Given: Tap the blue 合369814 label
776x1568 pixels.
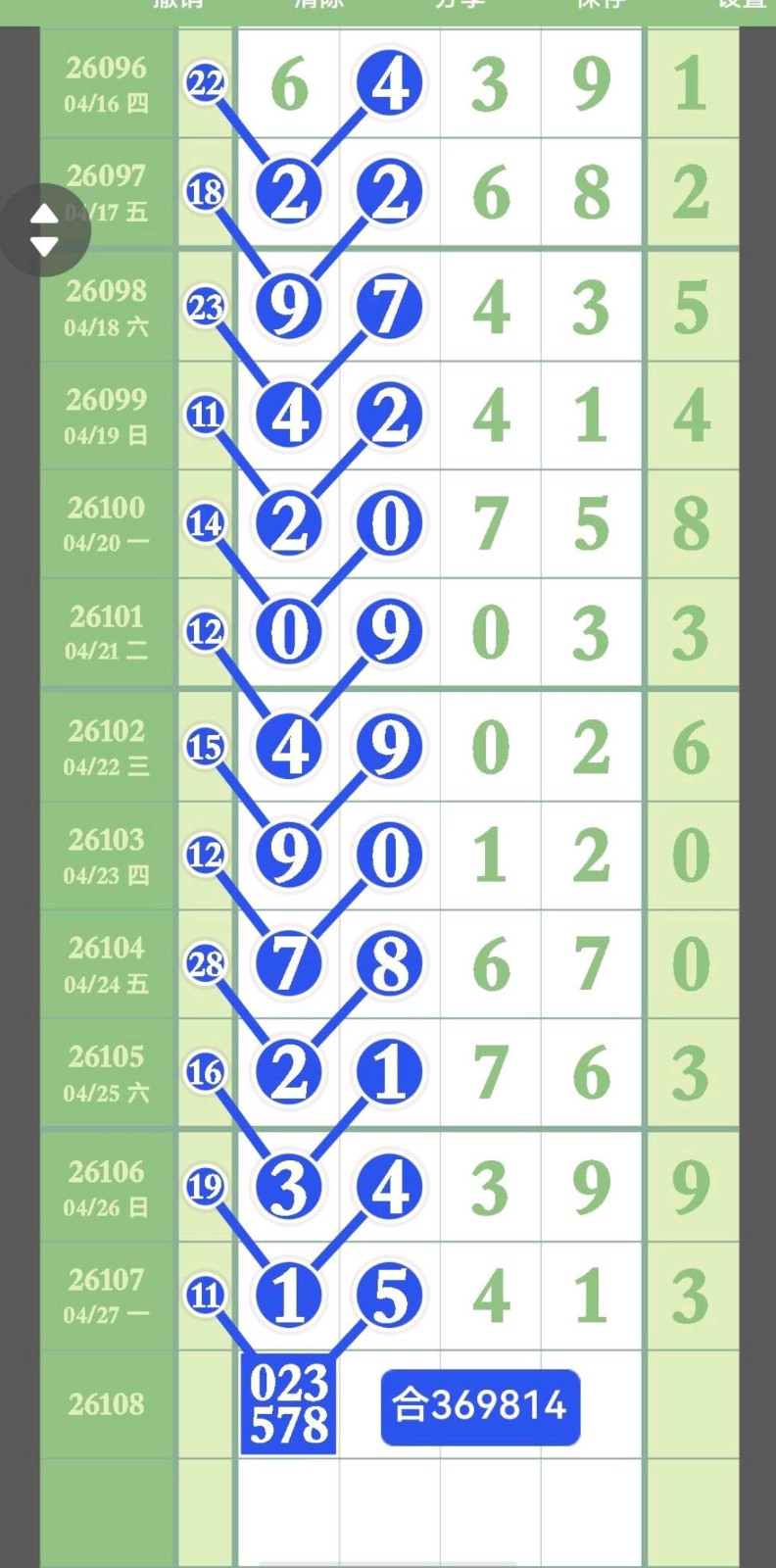Looking at the screenshot, I should tap(480, 1406).
